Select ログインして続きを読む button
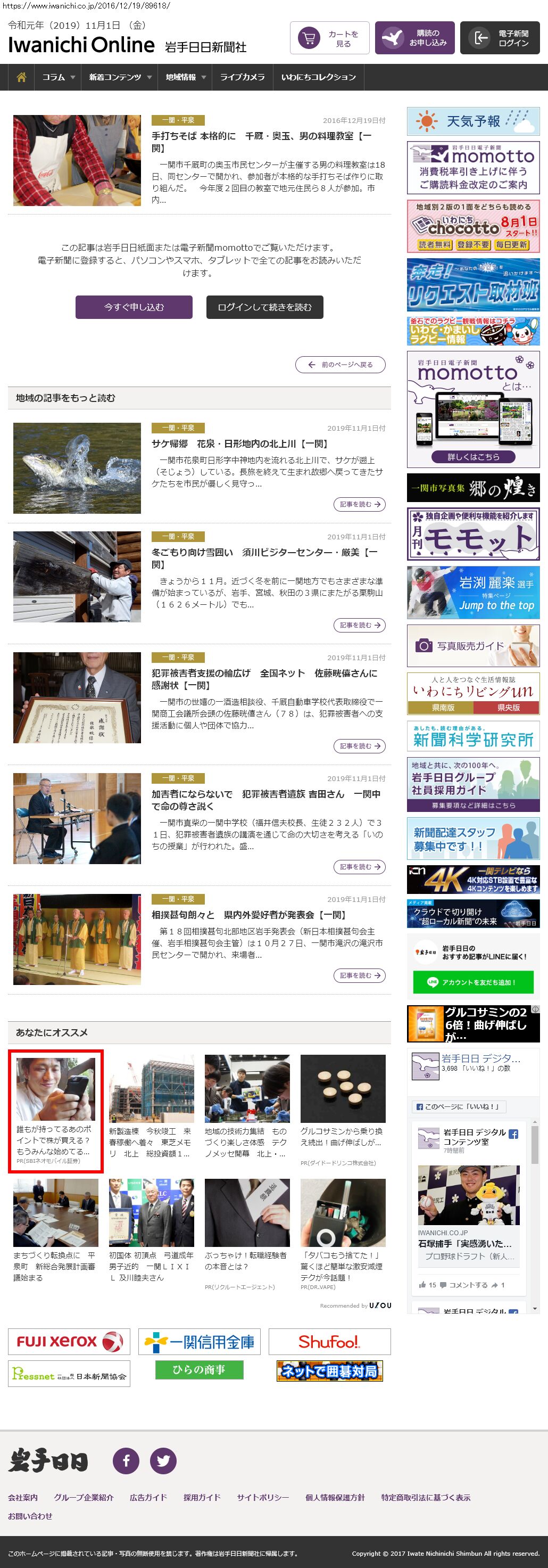The image size is (548, 1568). click(x=264, y=307)
